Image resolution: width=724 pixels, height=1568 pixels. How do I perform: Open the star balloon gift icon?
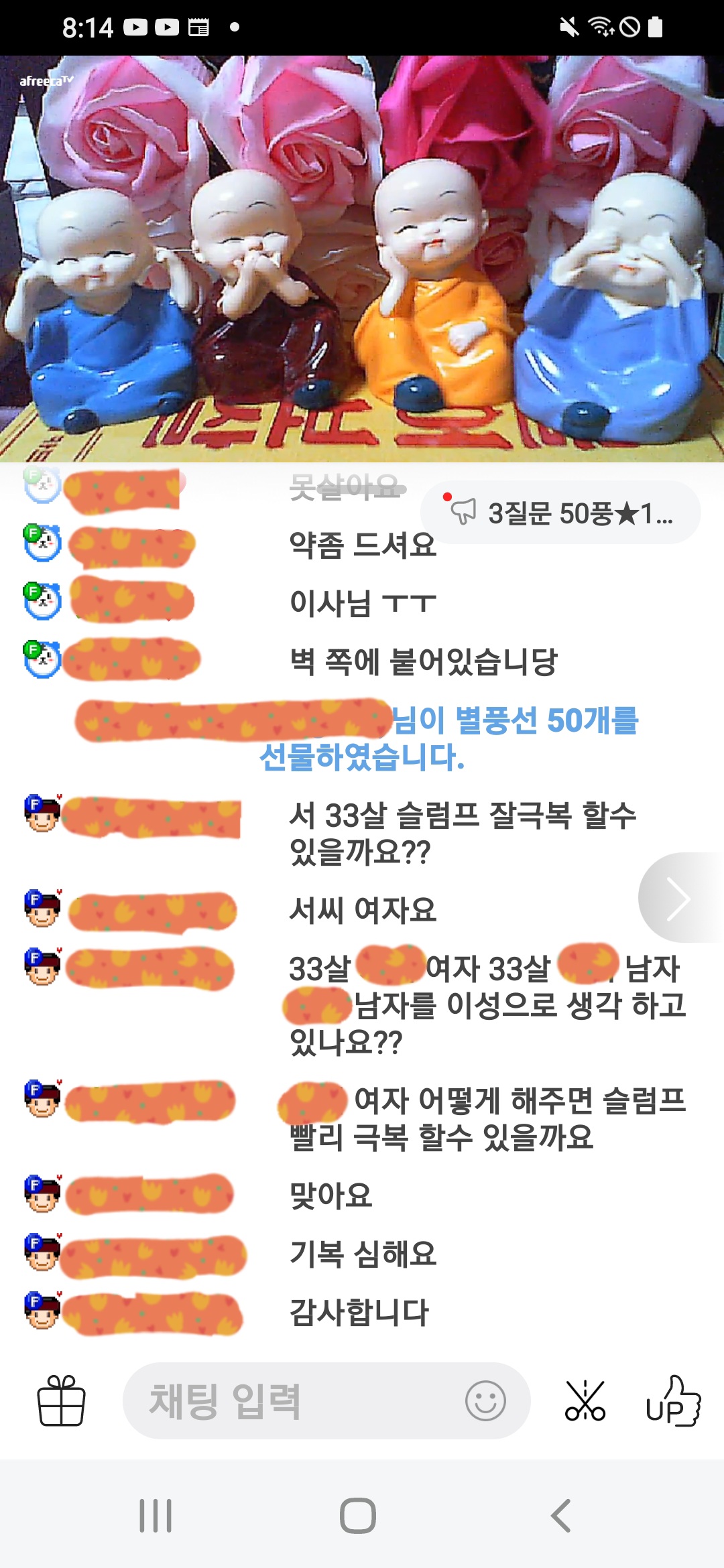pyautogui.click(x=61, y=1400)
